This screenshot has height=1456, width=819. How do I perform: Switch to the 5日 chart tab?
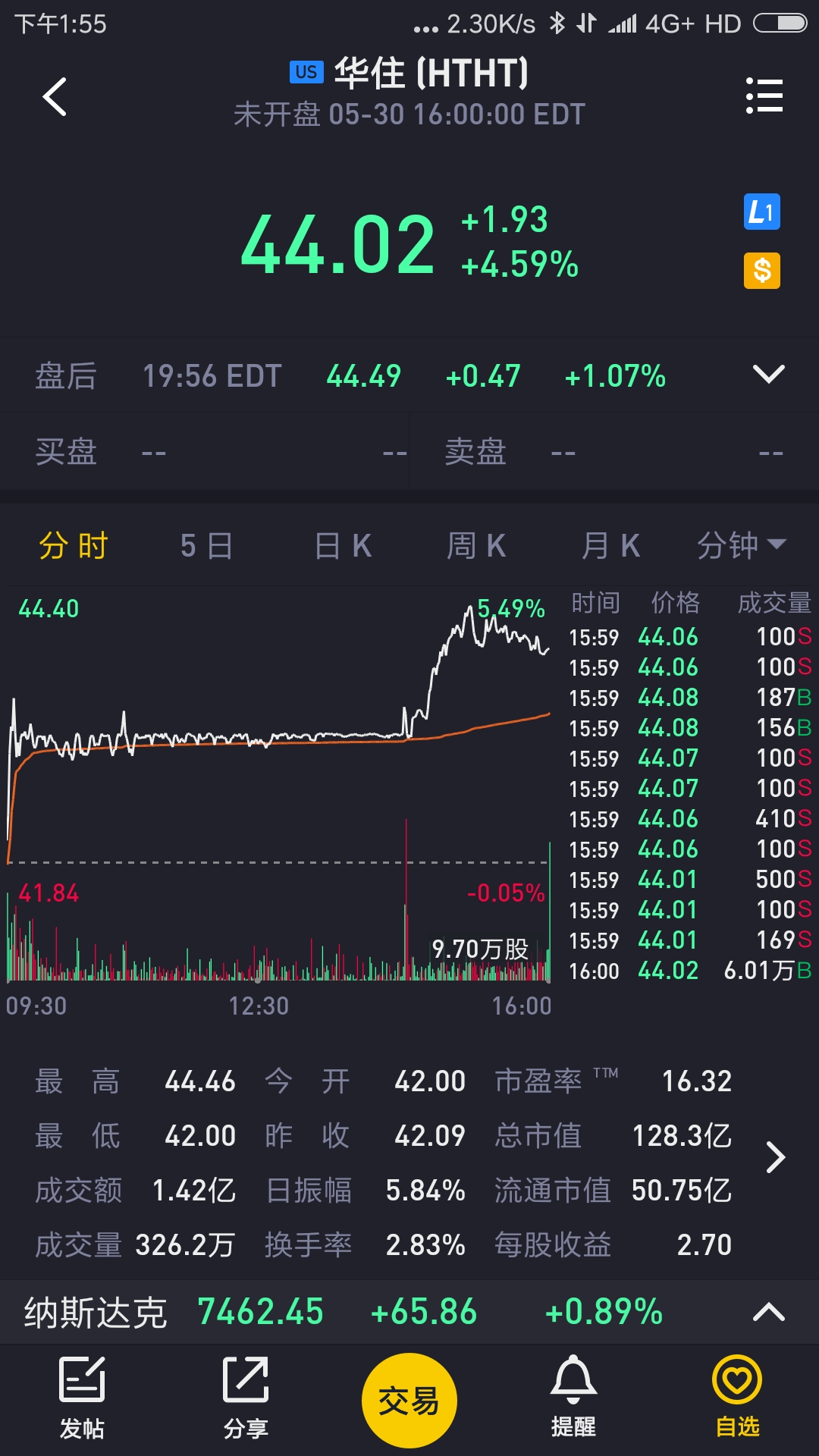(x=206, y=546)
